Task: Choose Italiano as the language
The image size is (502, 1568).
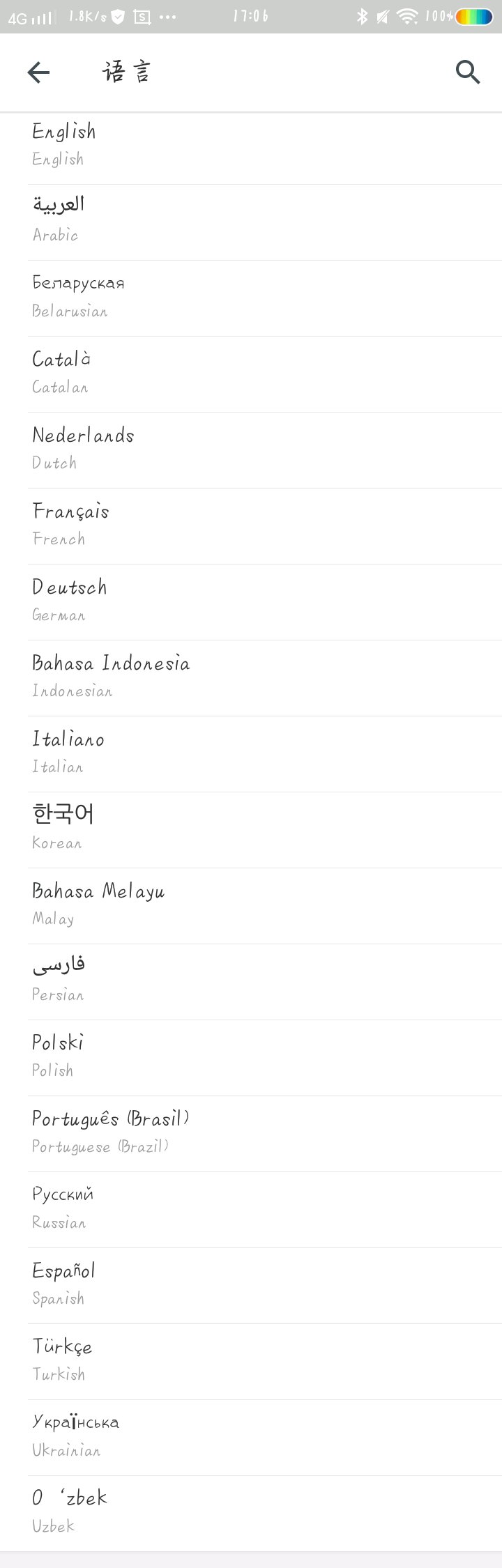Action: 251,753
